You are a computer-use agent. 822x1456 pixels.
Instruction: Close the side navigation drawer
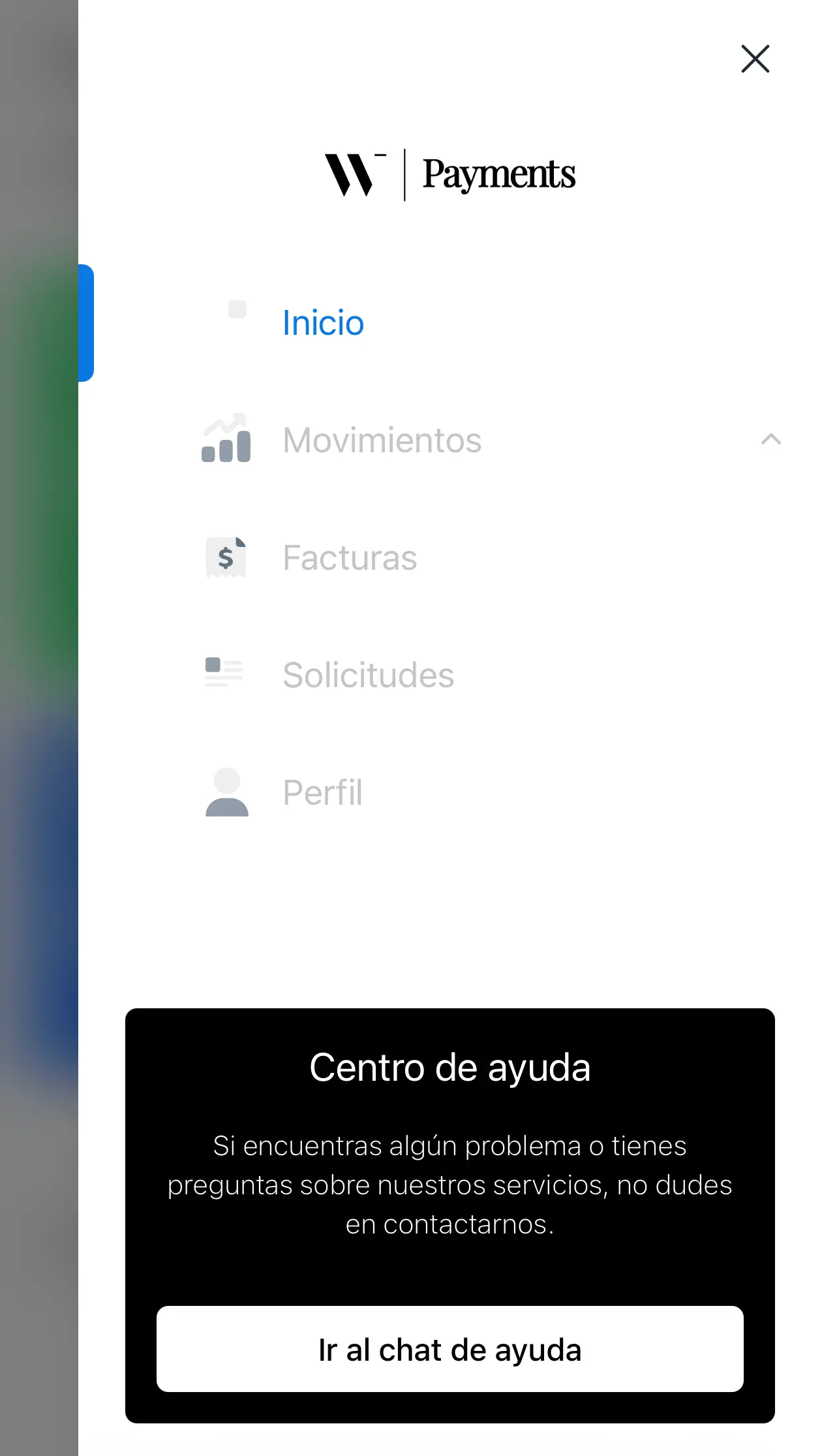tap(755, 59)
